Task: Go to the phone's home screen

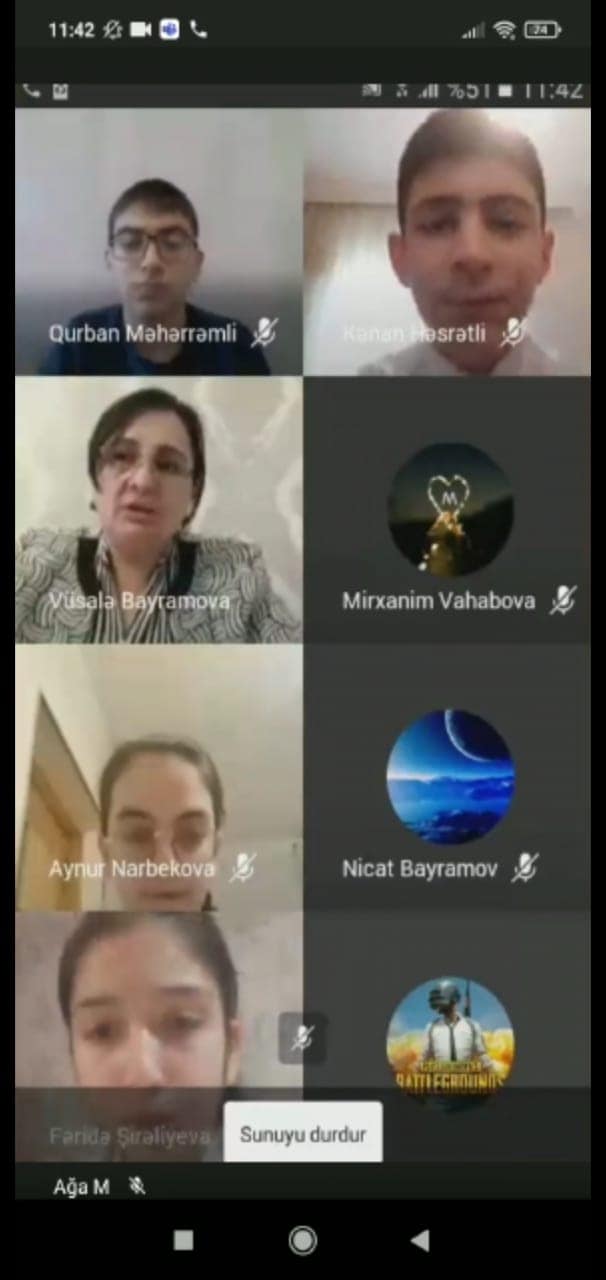Action: [303, 1241]
